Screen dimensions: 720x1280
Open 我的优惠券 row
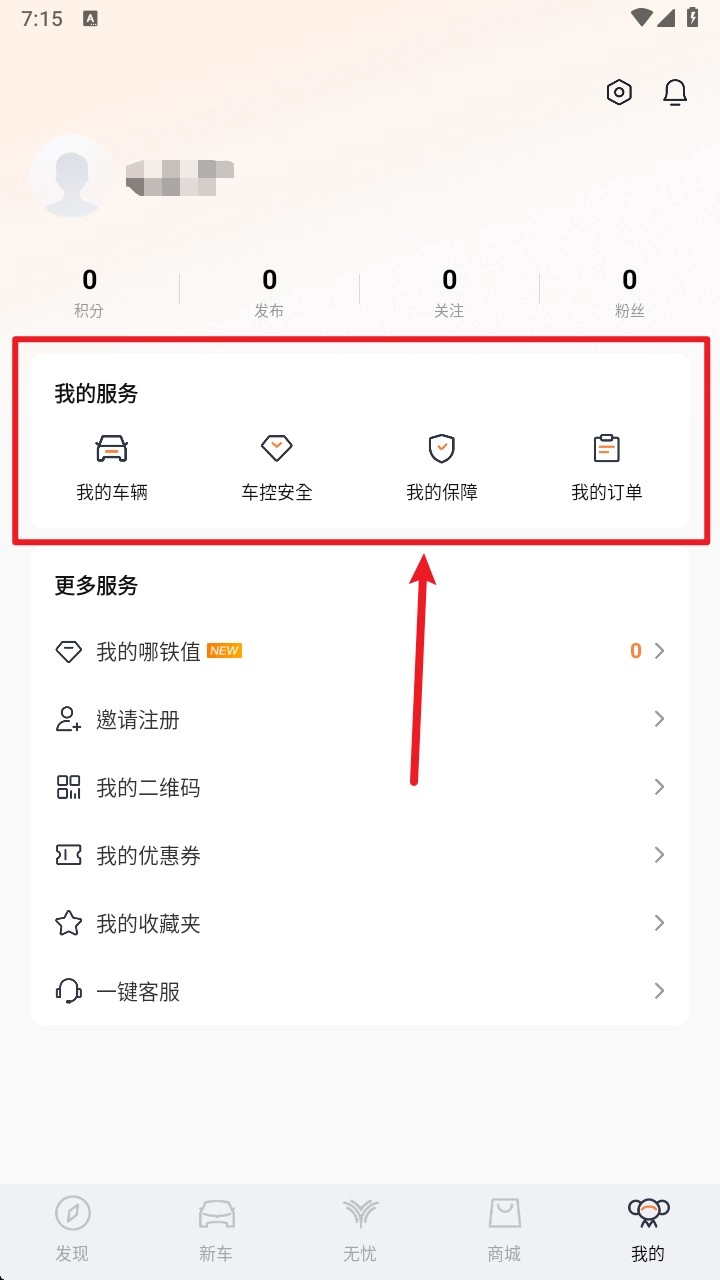[x=360, y=855]
